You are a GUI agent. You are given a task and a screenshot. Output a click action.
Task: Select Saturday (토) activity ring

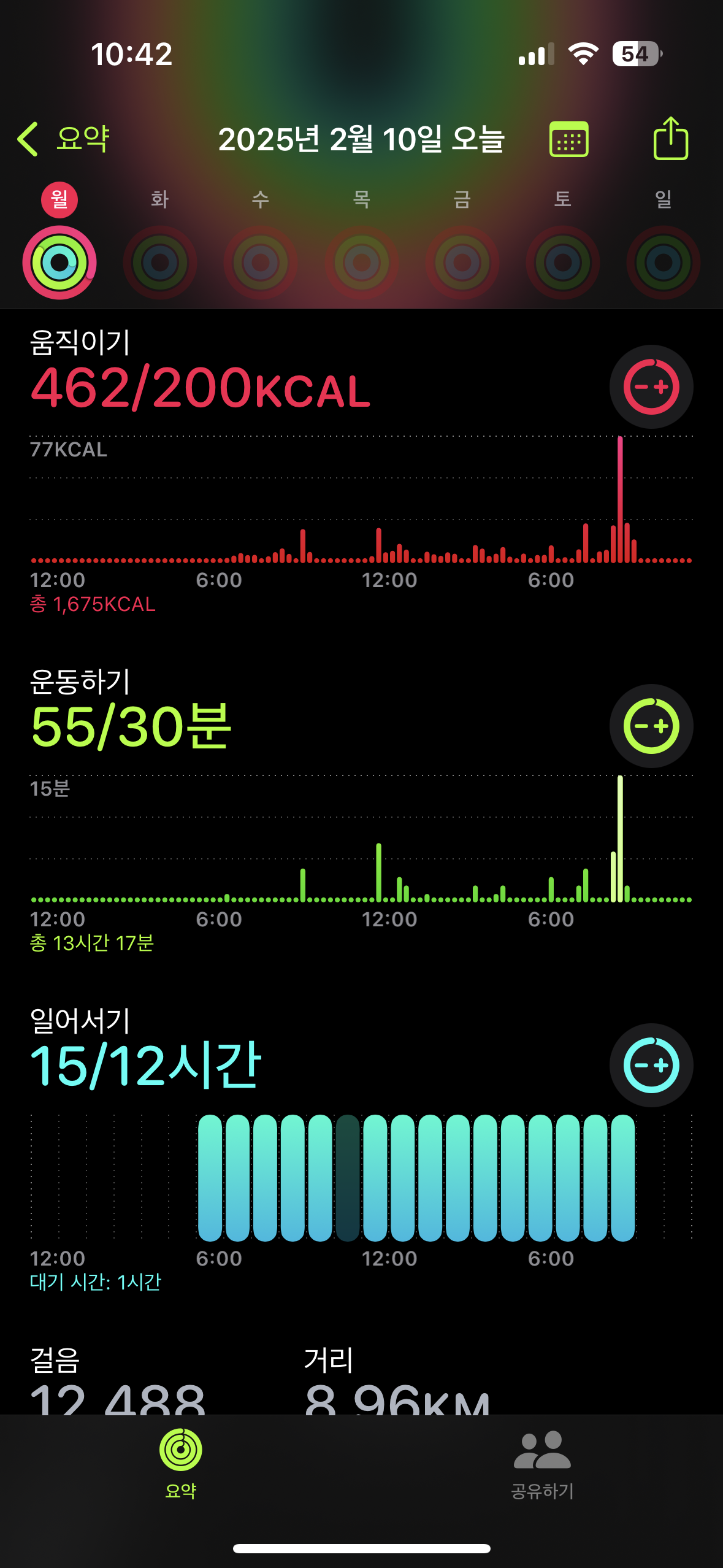563,263
